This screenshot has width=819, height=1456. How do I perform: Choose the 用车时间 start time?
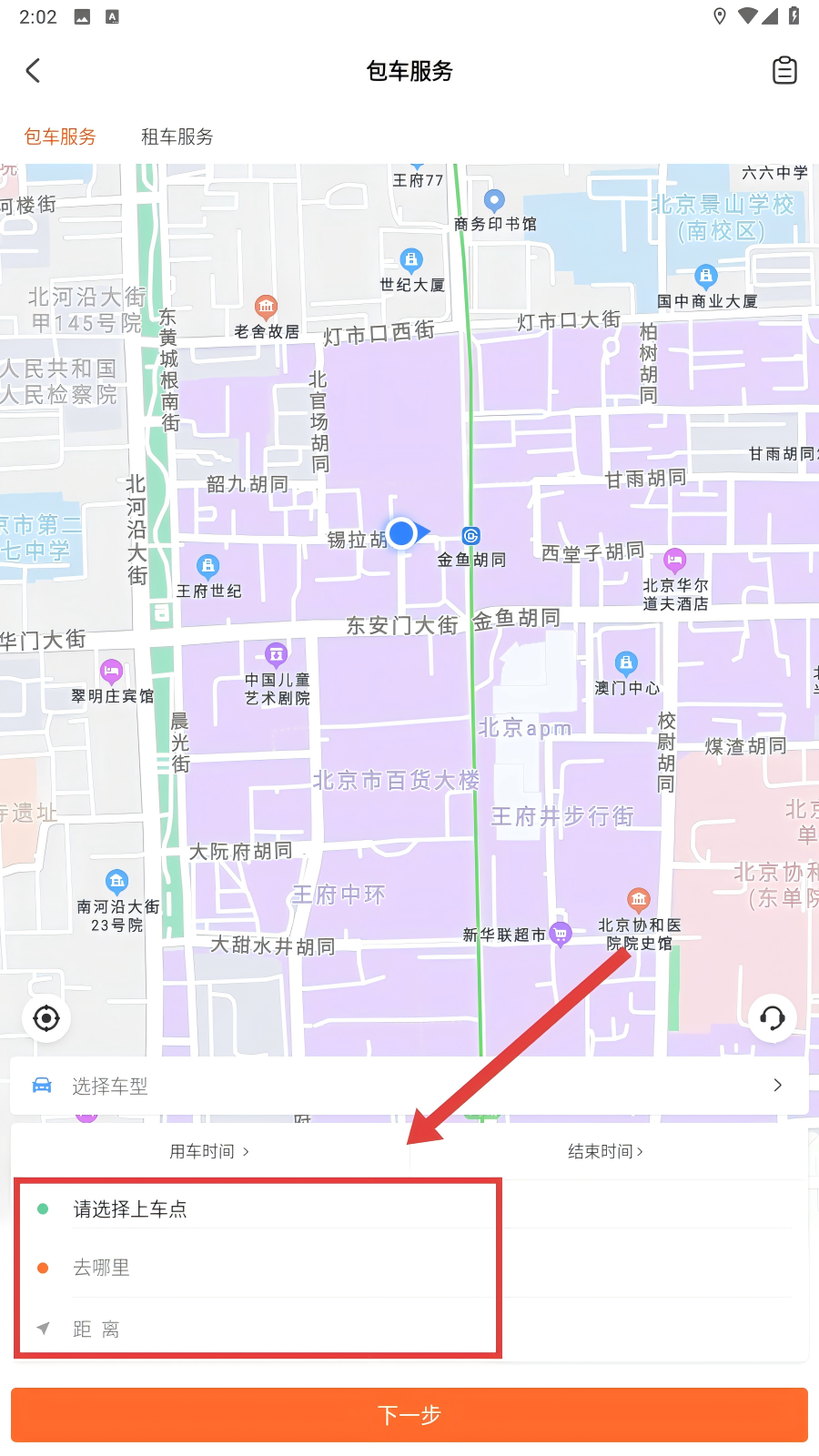(209, 1152)
